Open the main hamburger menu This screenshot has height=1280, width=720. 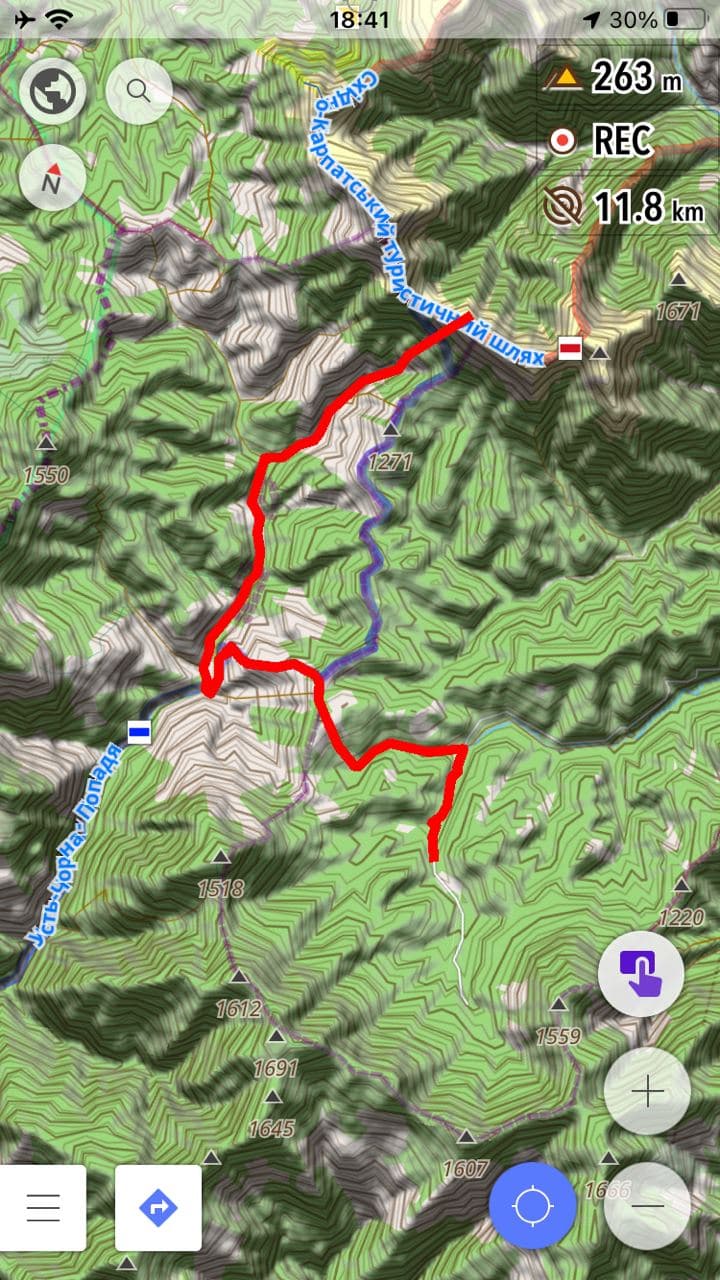click(x=43, y=1207)
